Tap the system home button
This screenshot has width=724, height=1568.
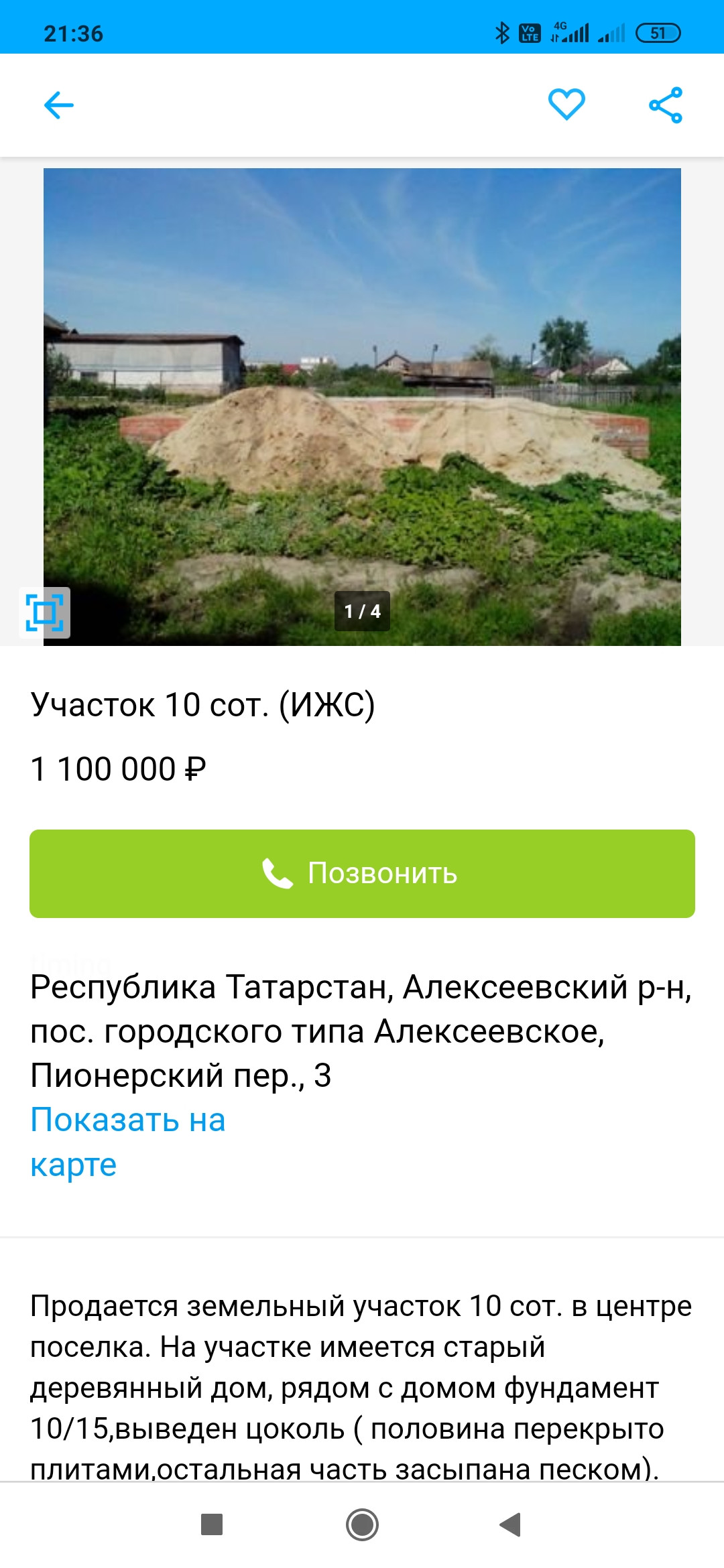point(362,1524)
